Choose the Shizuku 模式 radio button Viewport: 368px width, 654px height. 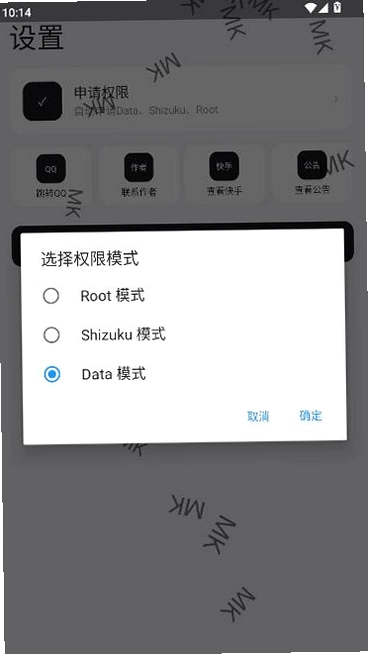point(51,335)
